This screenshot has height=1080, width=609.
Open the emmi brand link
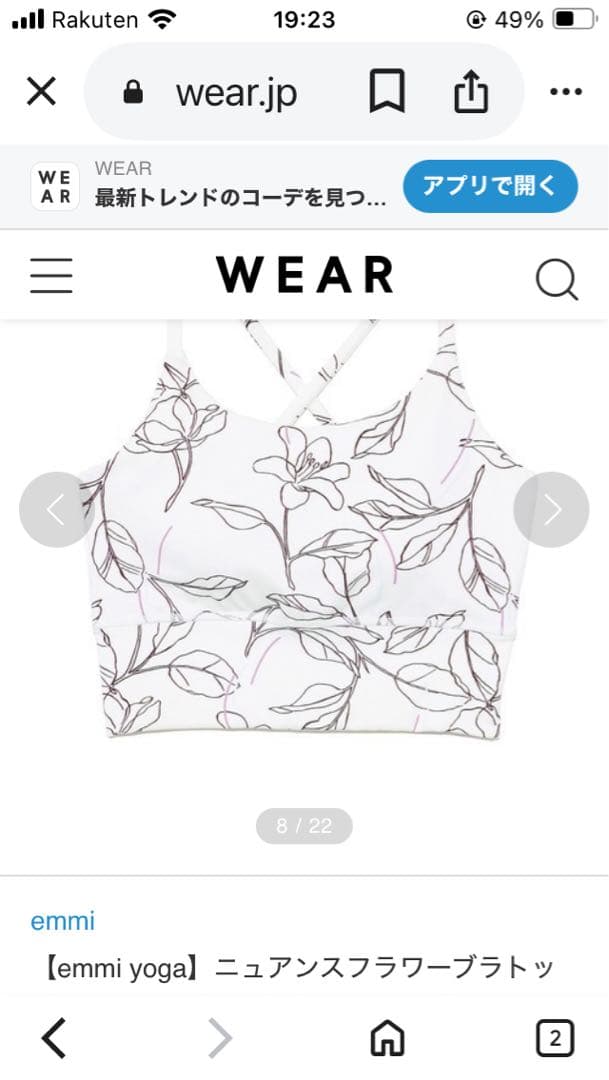[62, 920]
